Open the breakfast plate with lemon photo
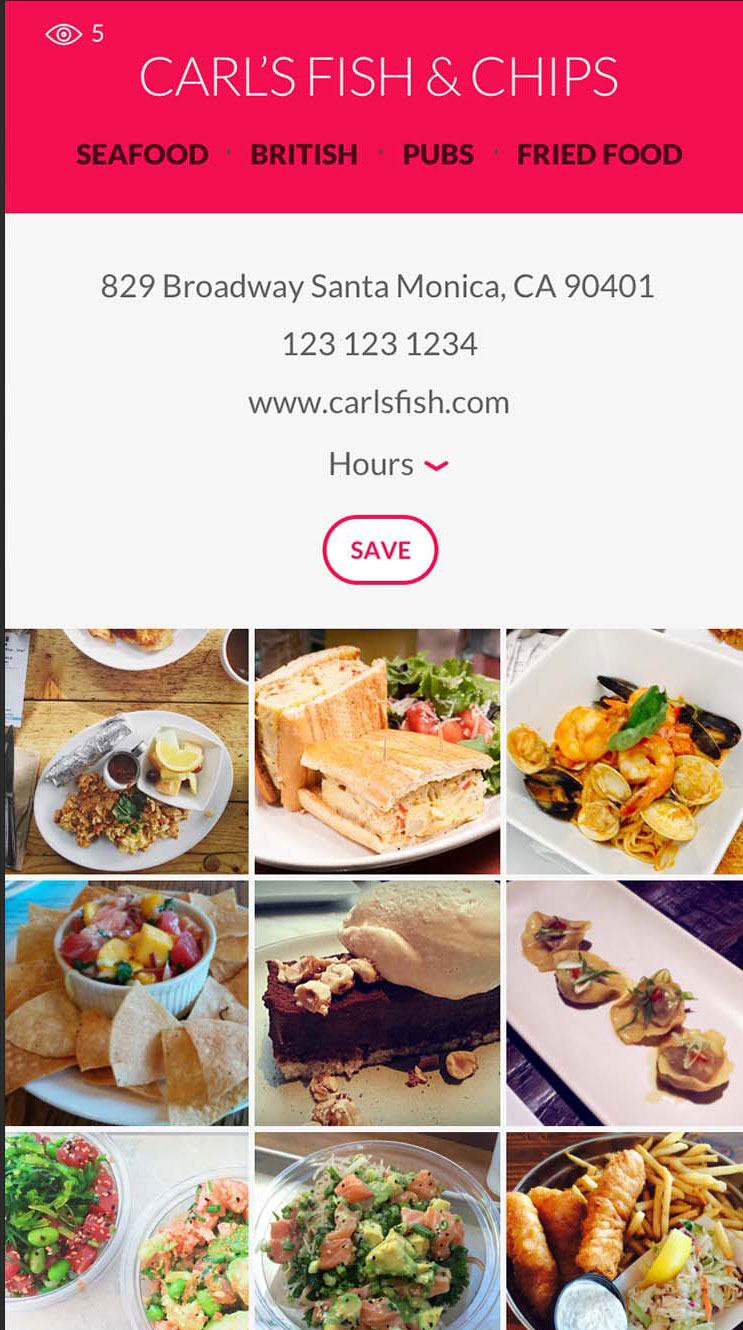743x1330 pixels. (x=127, y=751)
